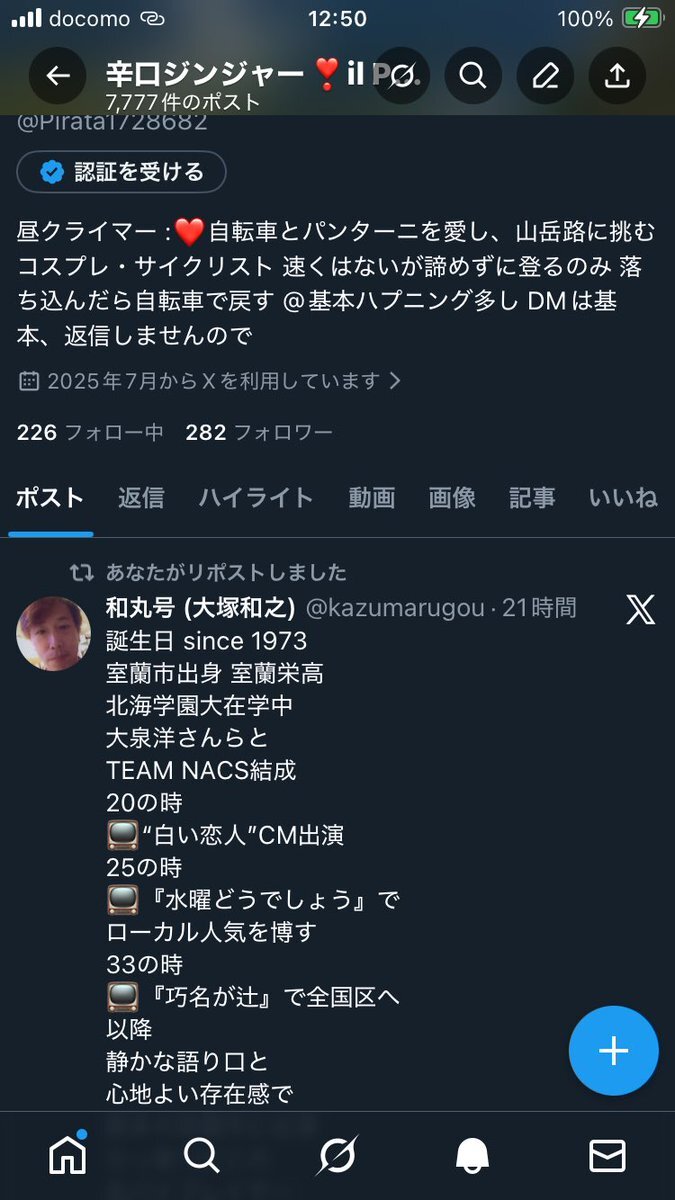Switch to the ハイライト tab
The height and width of the screenshot is (1200, 675).
tap(256, 498)
